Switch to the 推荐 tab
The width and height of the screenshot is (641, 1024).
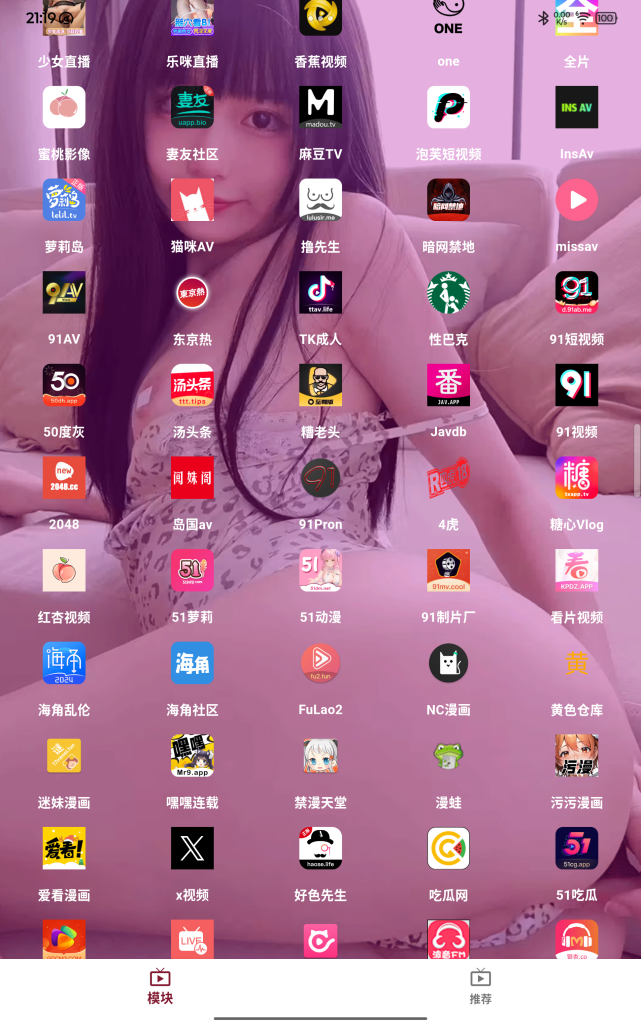480,986
